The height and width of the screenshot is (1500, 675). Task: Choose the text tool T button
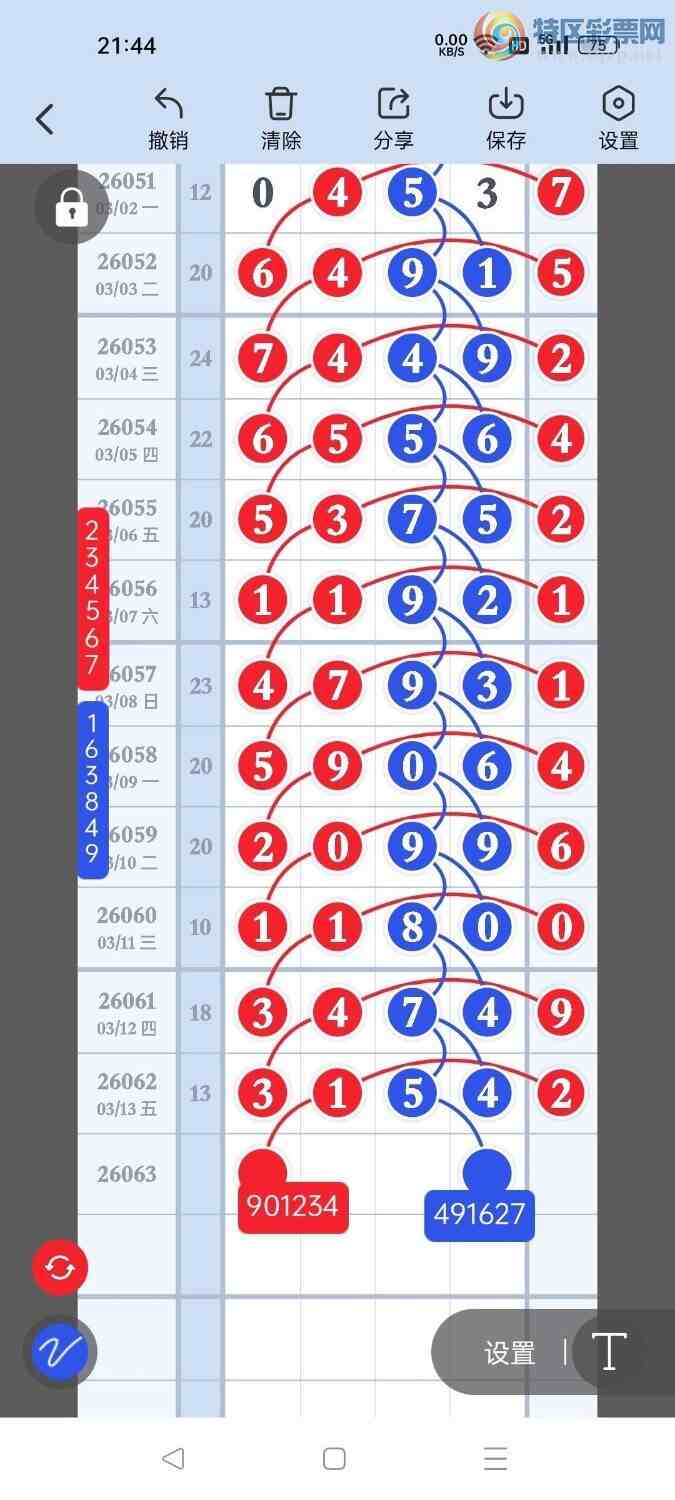(609, 1352)
